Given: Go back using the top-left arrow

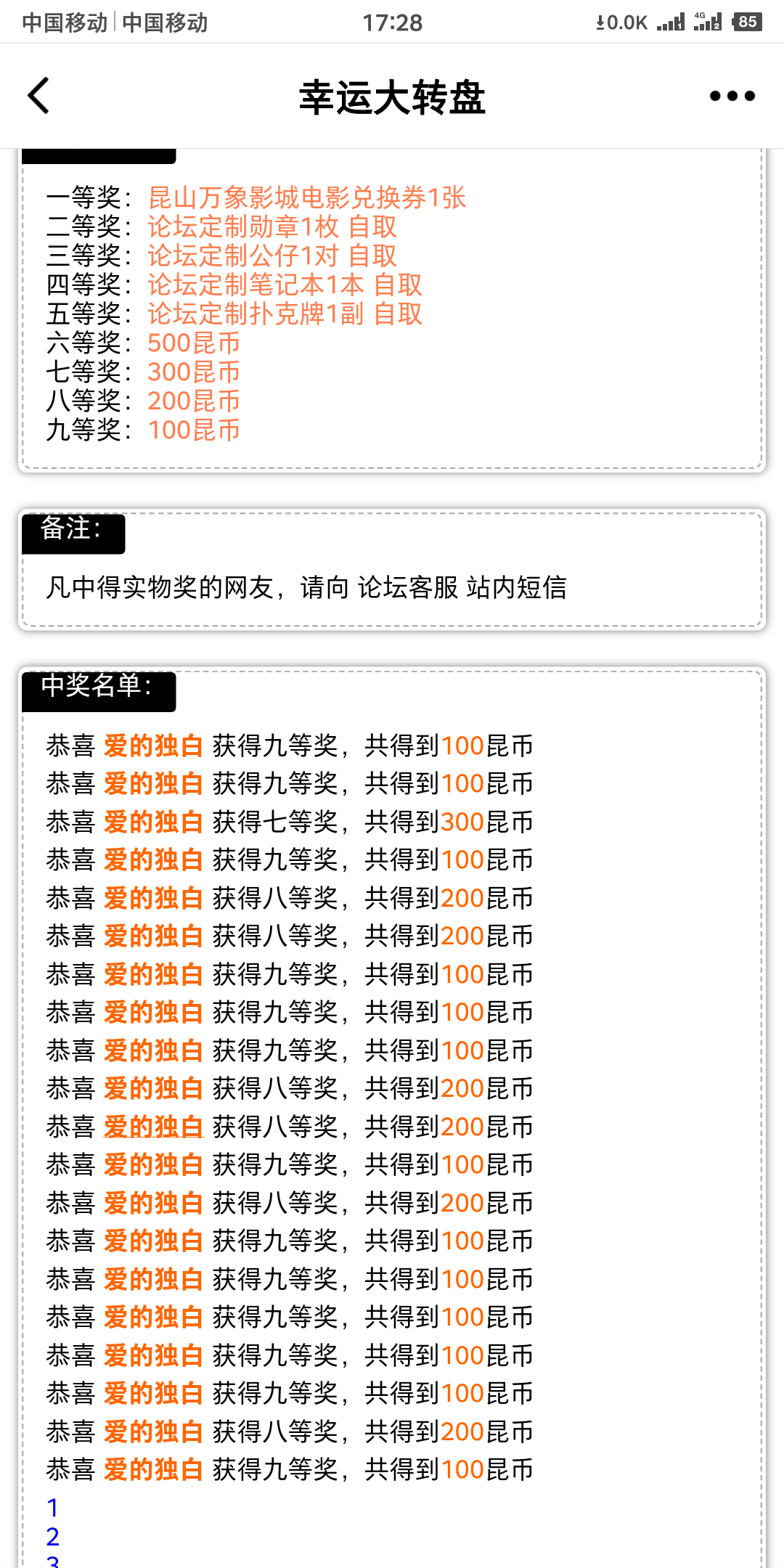Looking at the screenshot, I should pyautogui.click(x=38, y=96).
